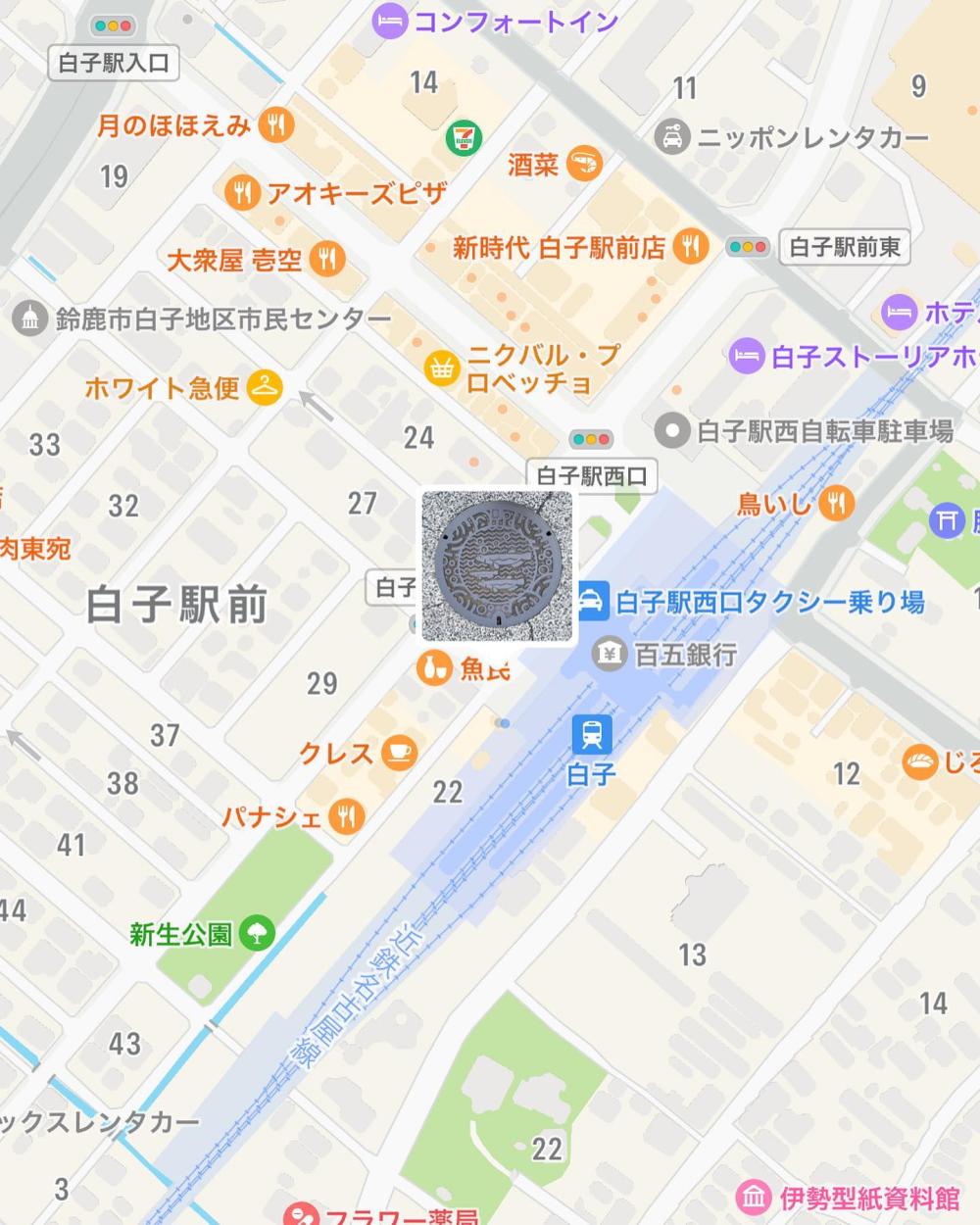Open the 月のほほえみ restaurant marker

277,124
